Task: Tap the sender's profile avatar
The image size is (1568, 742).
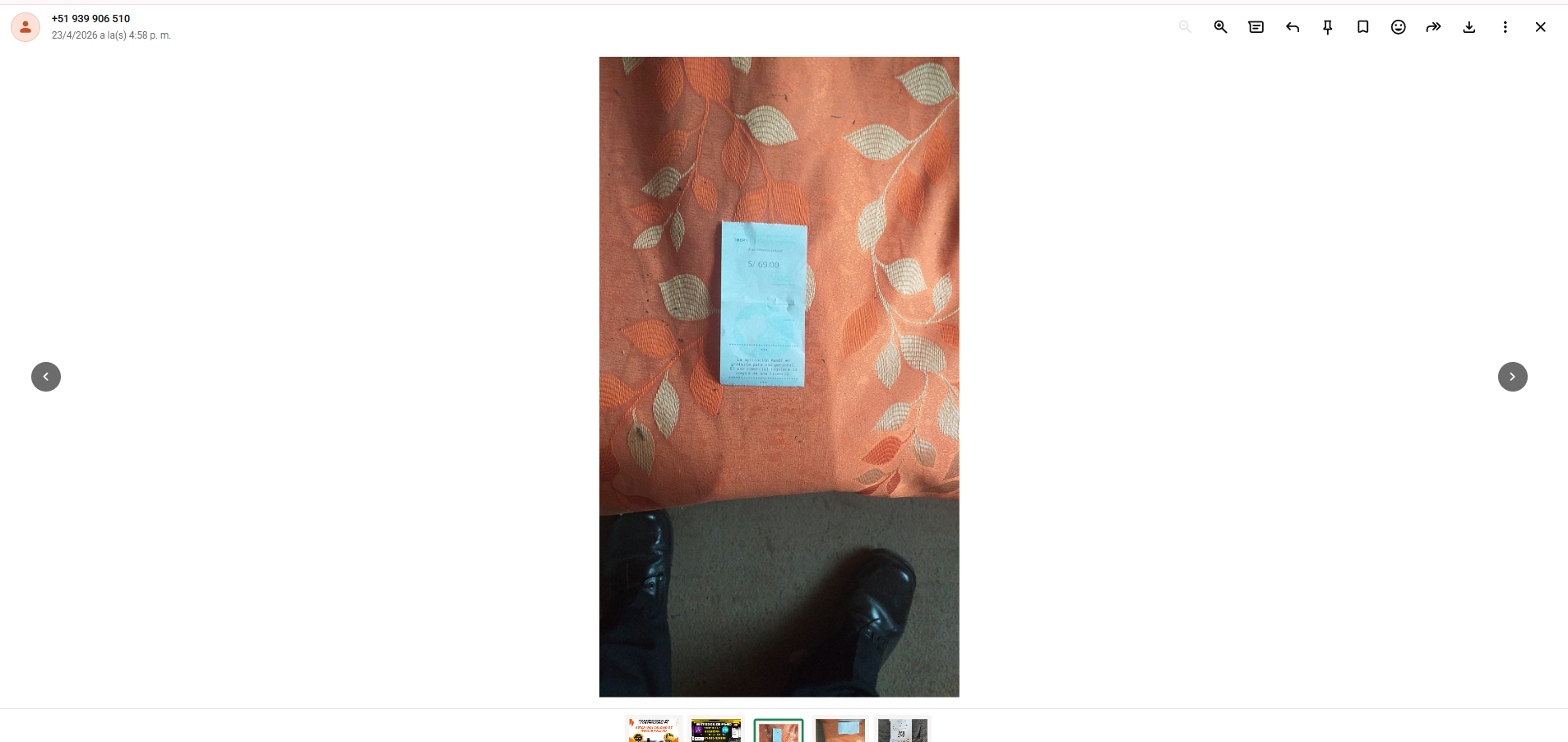Action: 25,27
